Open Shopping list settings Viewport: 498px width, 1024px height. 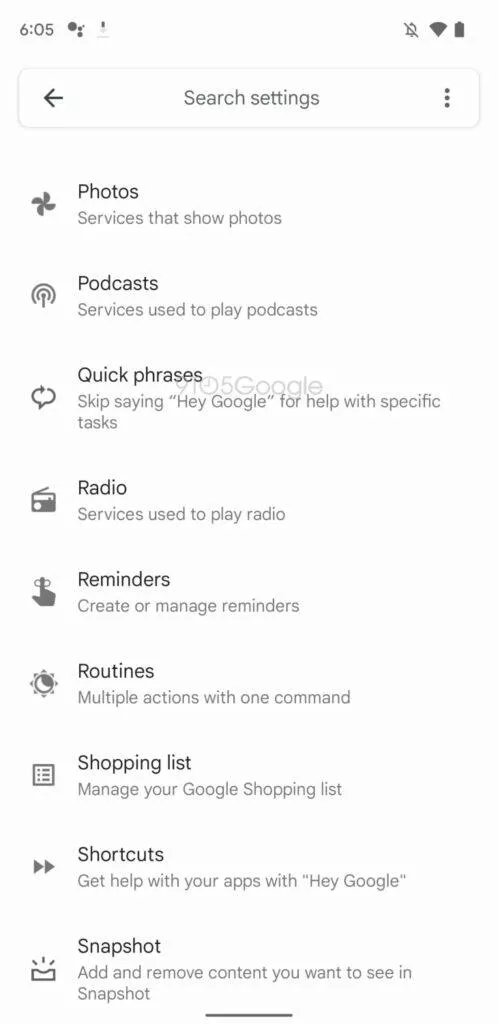click(x=249, y=775)
